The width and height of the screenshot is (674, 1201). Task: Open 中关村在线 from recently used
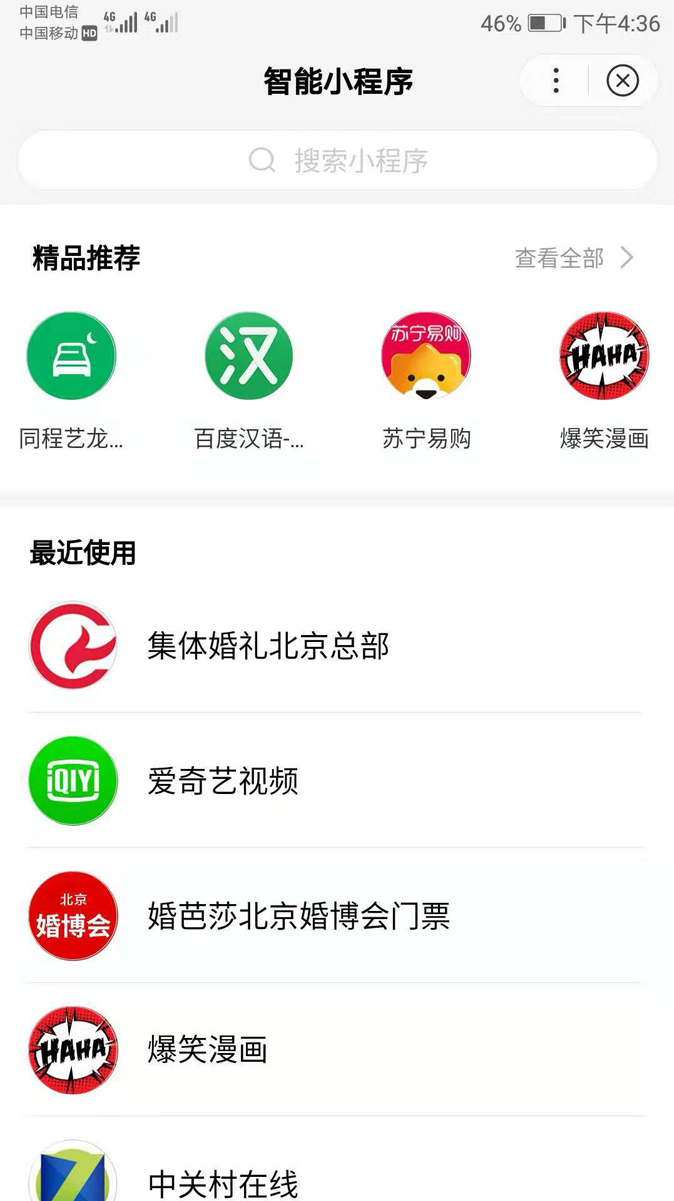[x=223, y=1183]
